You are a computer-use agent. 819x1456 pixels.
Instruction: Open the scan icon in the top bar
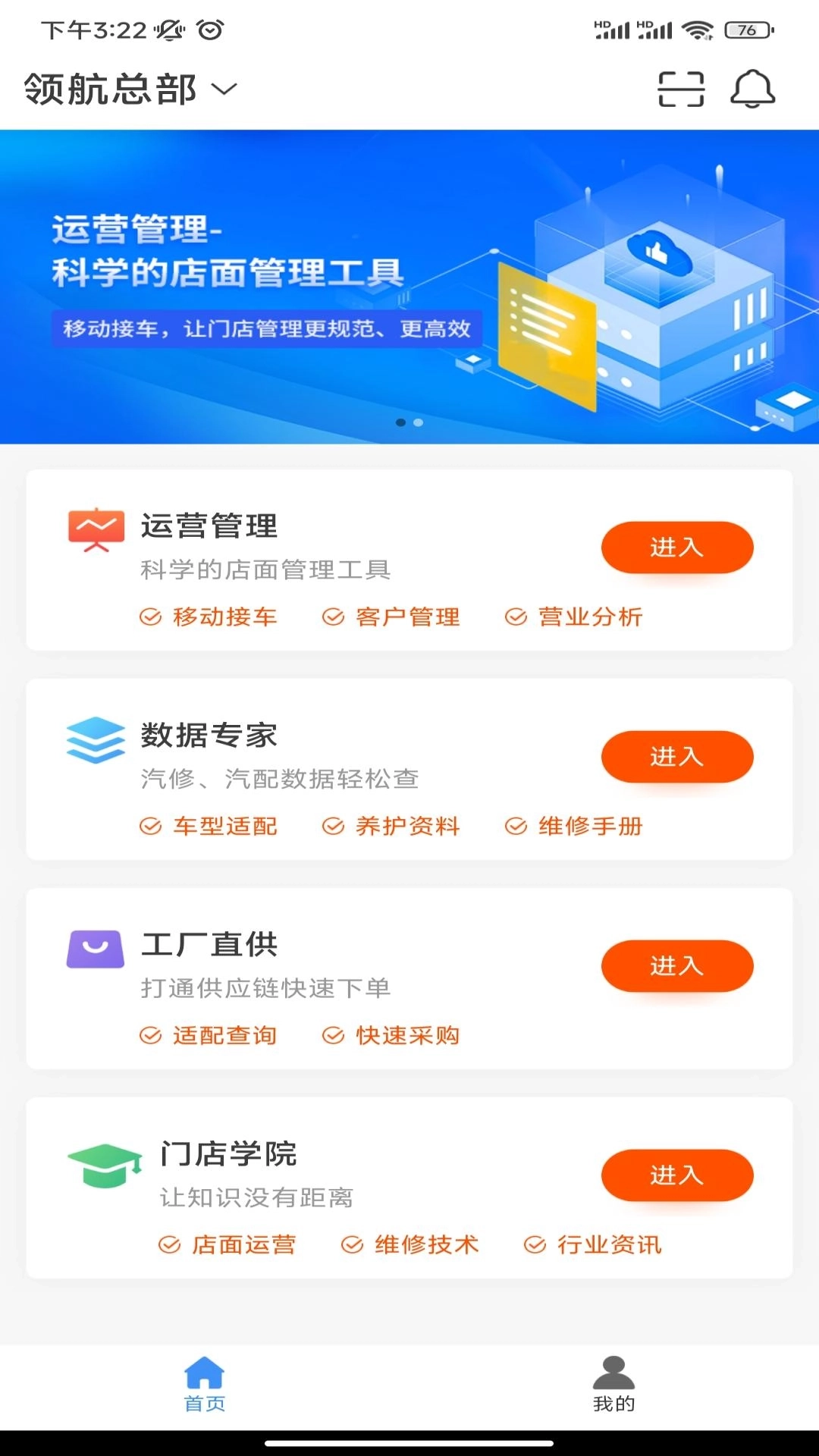pyautogui.click(x=680, y=89)
